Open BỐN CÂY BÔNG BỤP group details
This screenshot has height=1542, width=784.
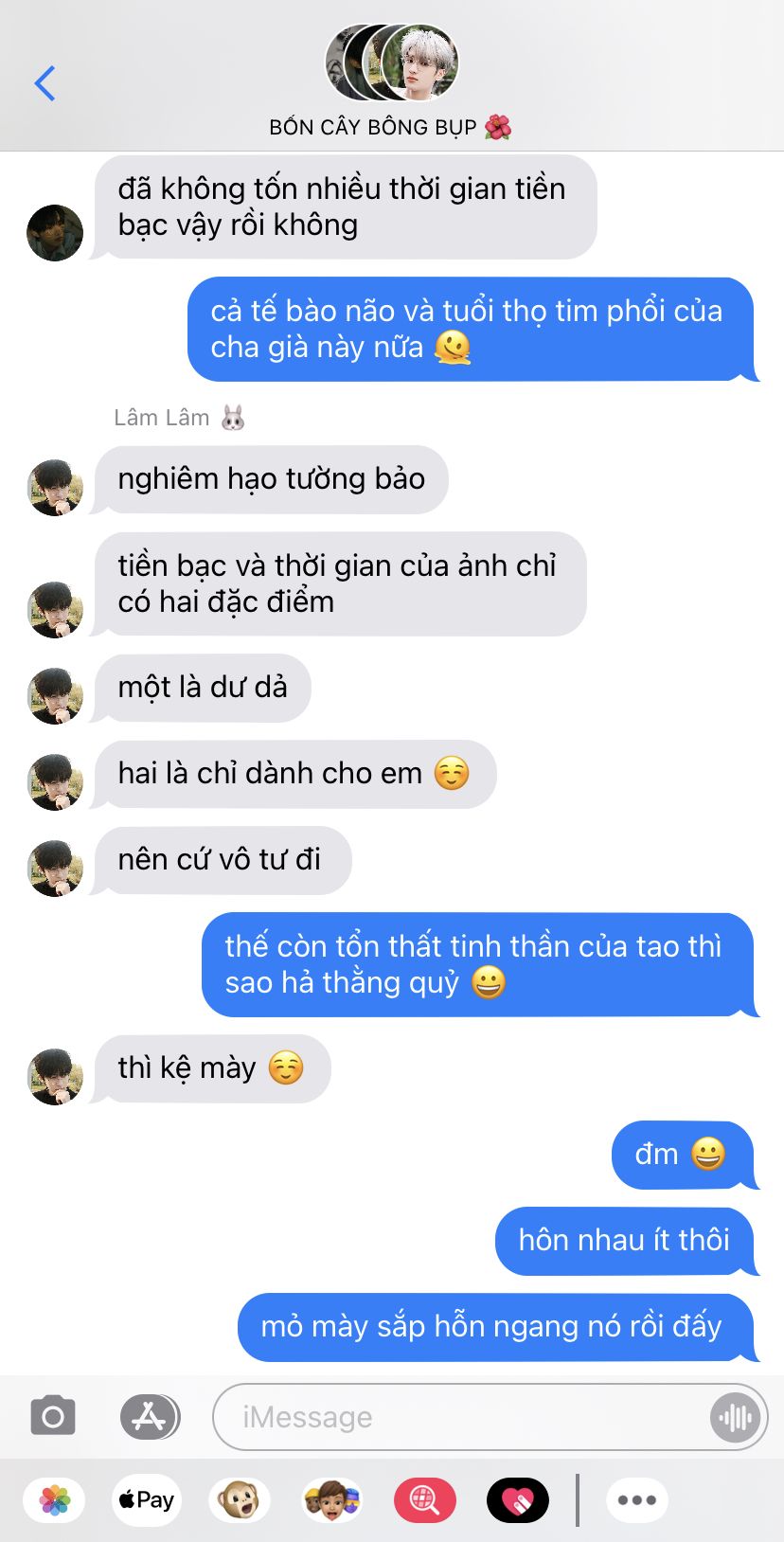tap(391, 82)
